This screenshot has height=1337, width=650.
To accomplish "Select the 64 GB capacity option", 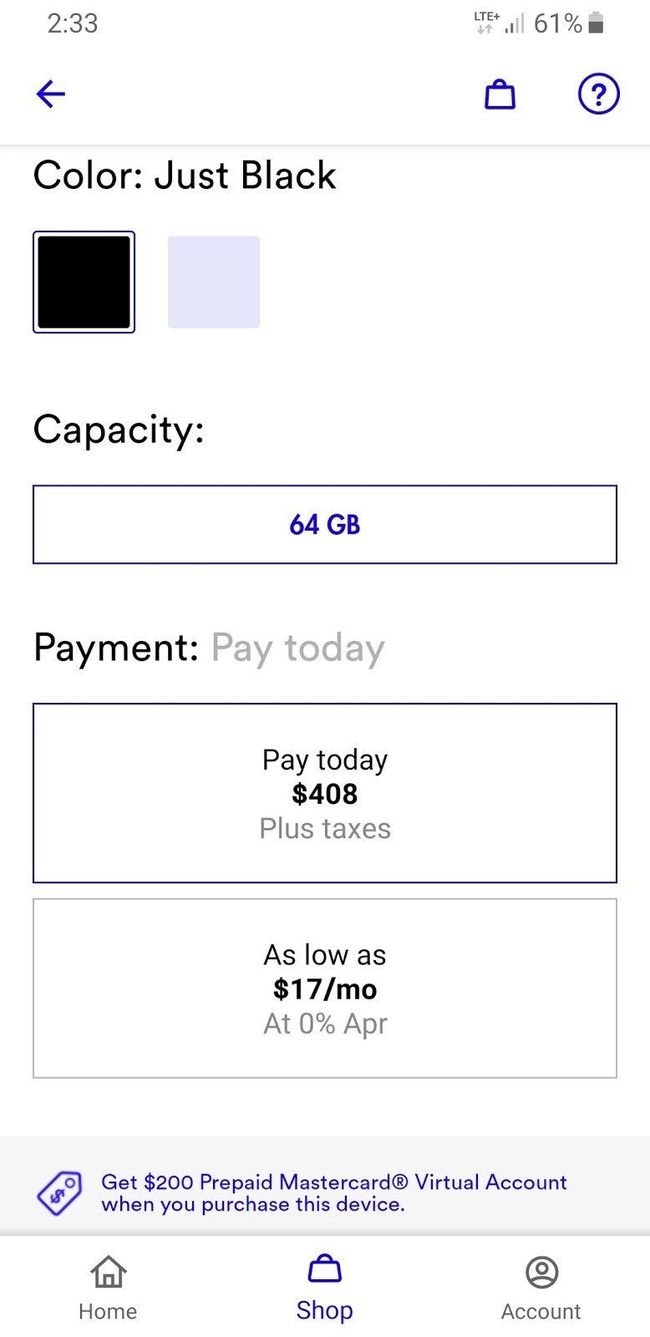I will click(325, 524).
